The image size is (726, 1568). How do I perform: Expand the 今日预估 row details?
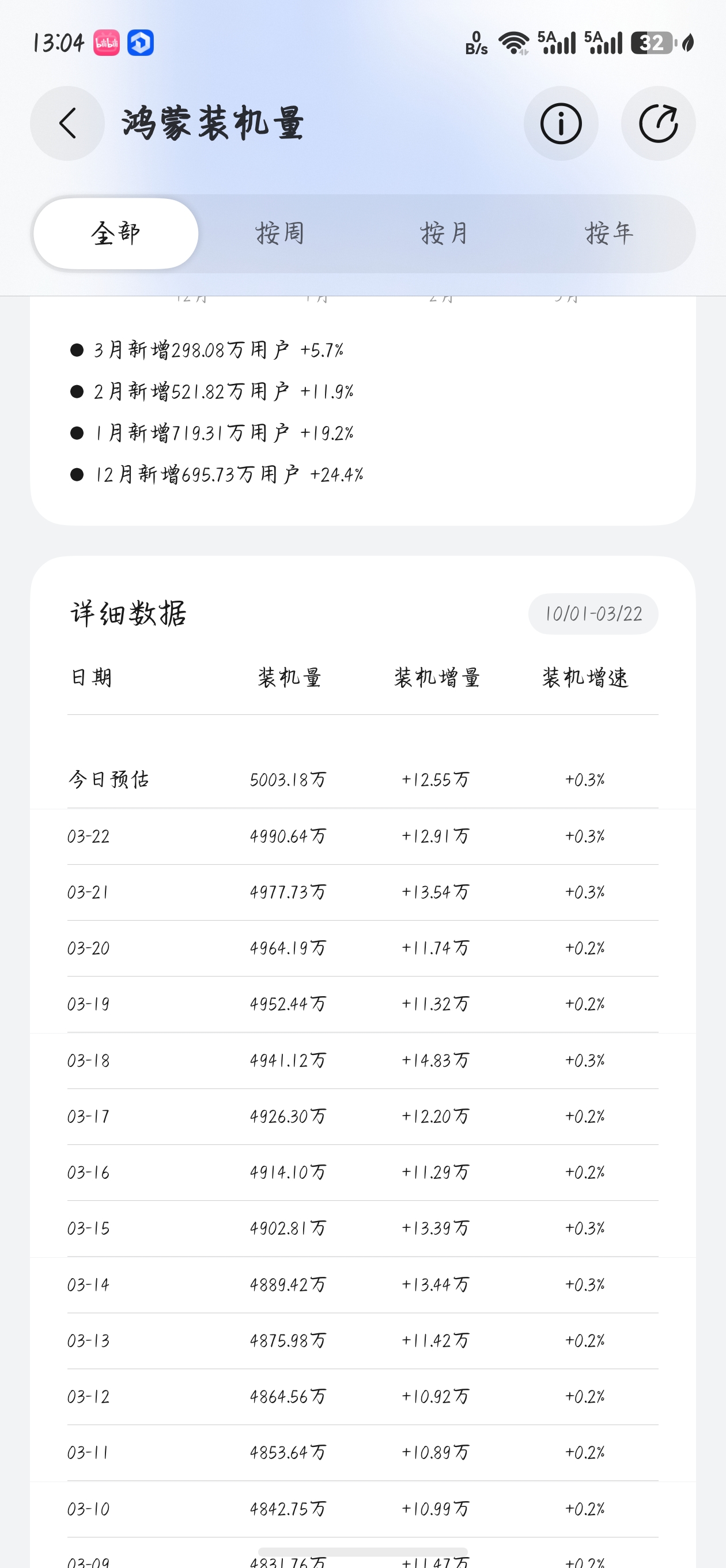pyautogui.click(x=341, y=781)
